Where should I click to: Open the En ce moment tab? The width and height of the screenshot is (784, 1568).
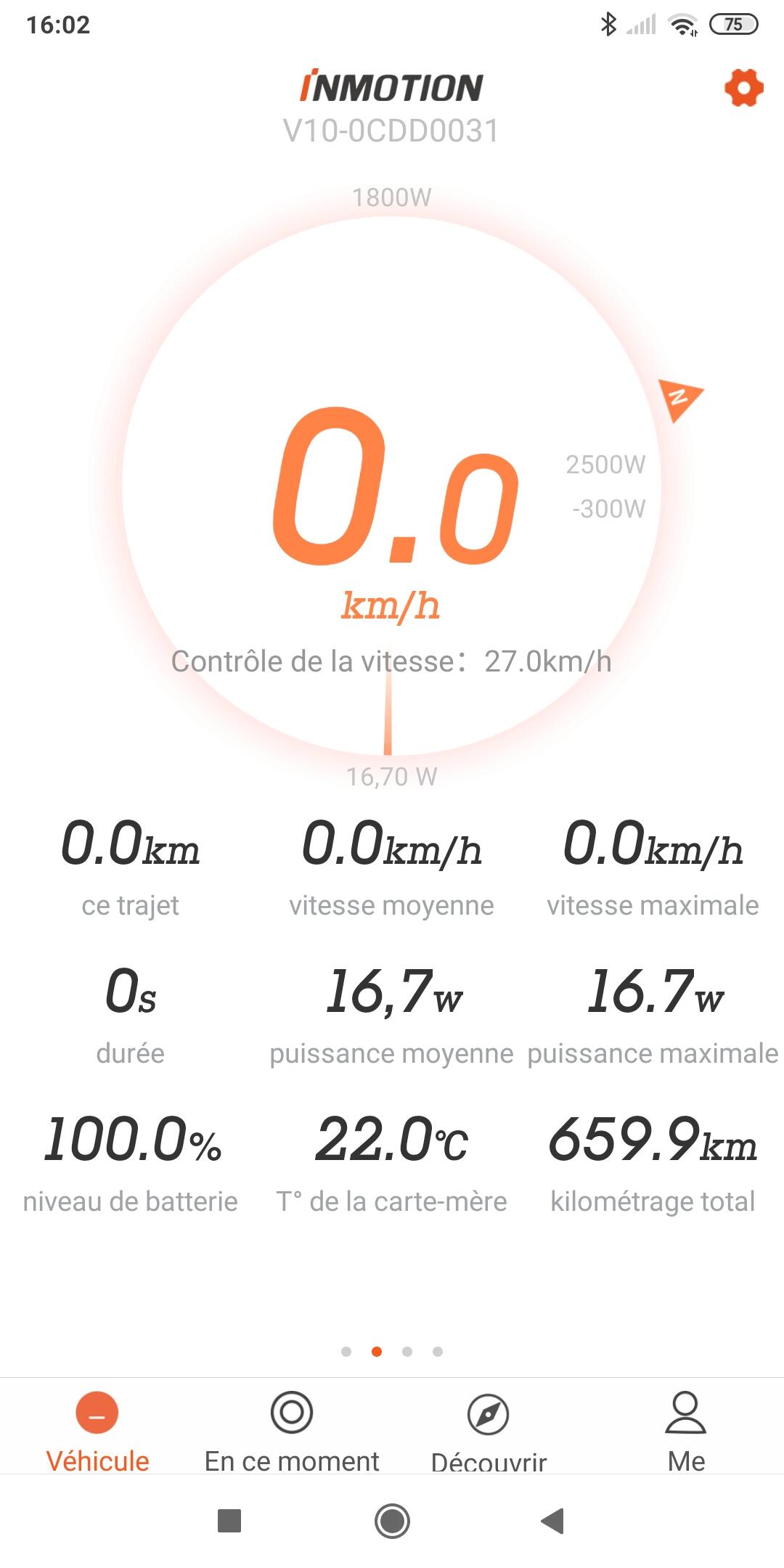292,1432
